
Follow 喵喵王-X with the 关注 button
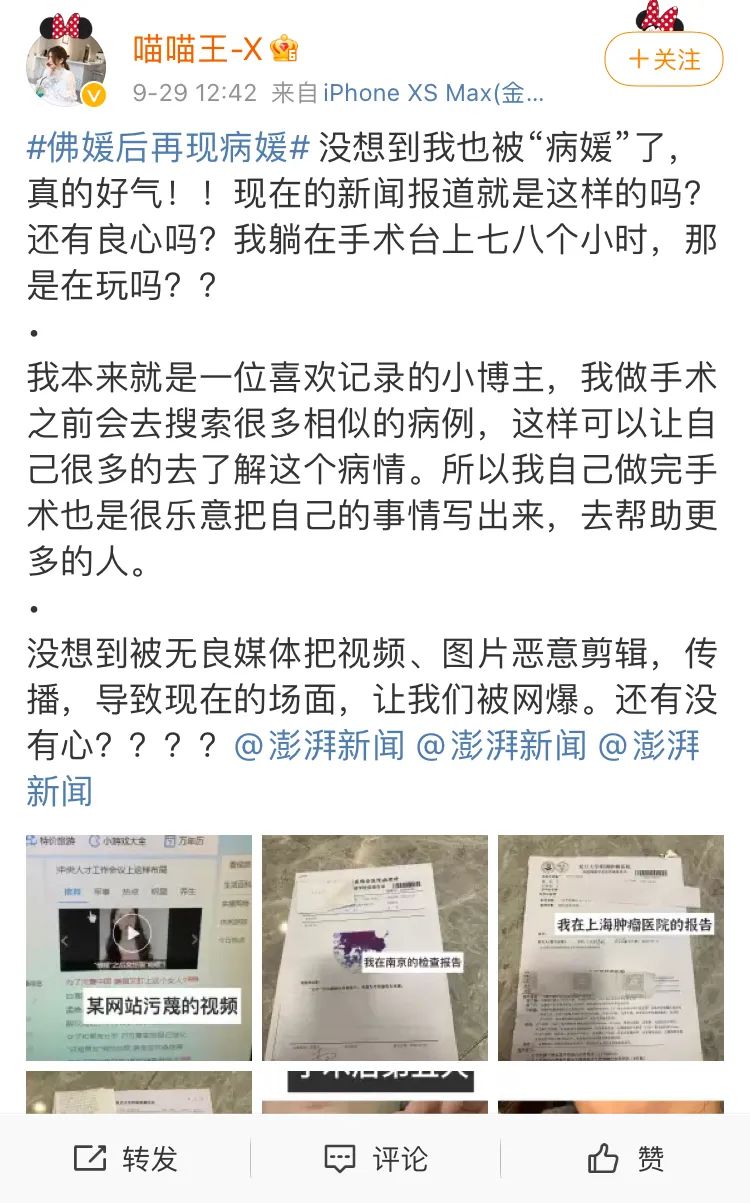(x=664, y=59)
